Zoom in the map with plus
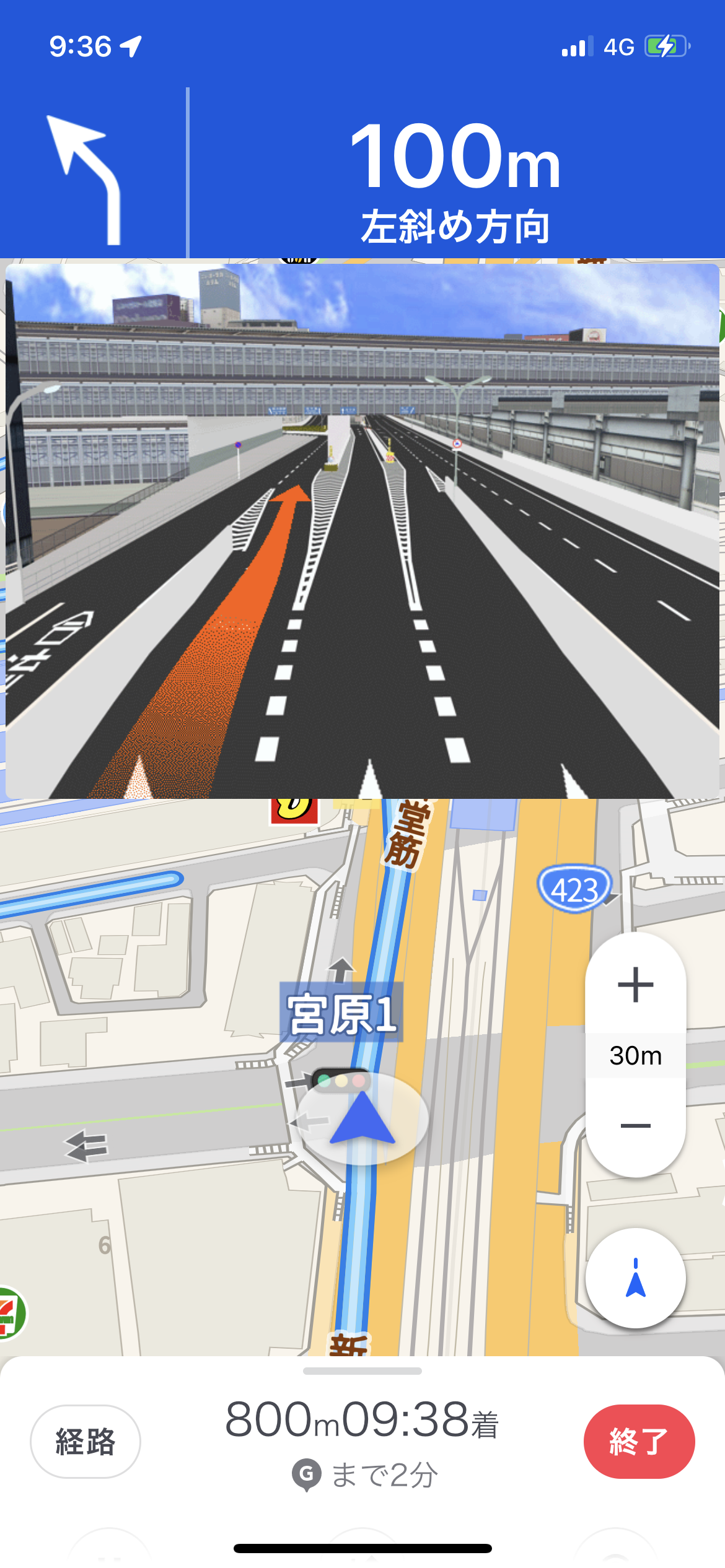This screenshot has width=725, height=1568. (636, 985)
